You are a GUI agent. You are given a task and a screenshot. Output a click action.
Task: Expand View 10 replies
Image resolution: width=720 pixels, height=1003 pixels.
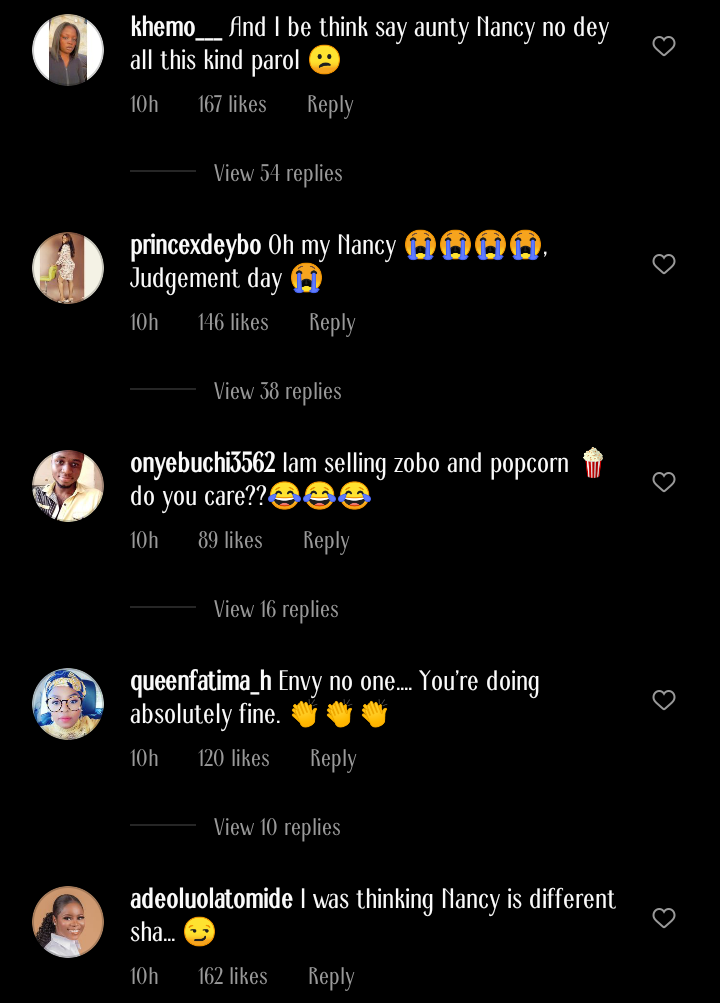(x=276, y=827)
